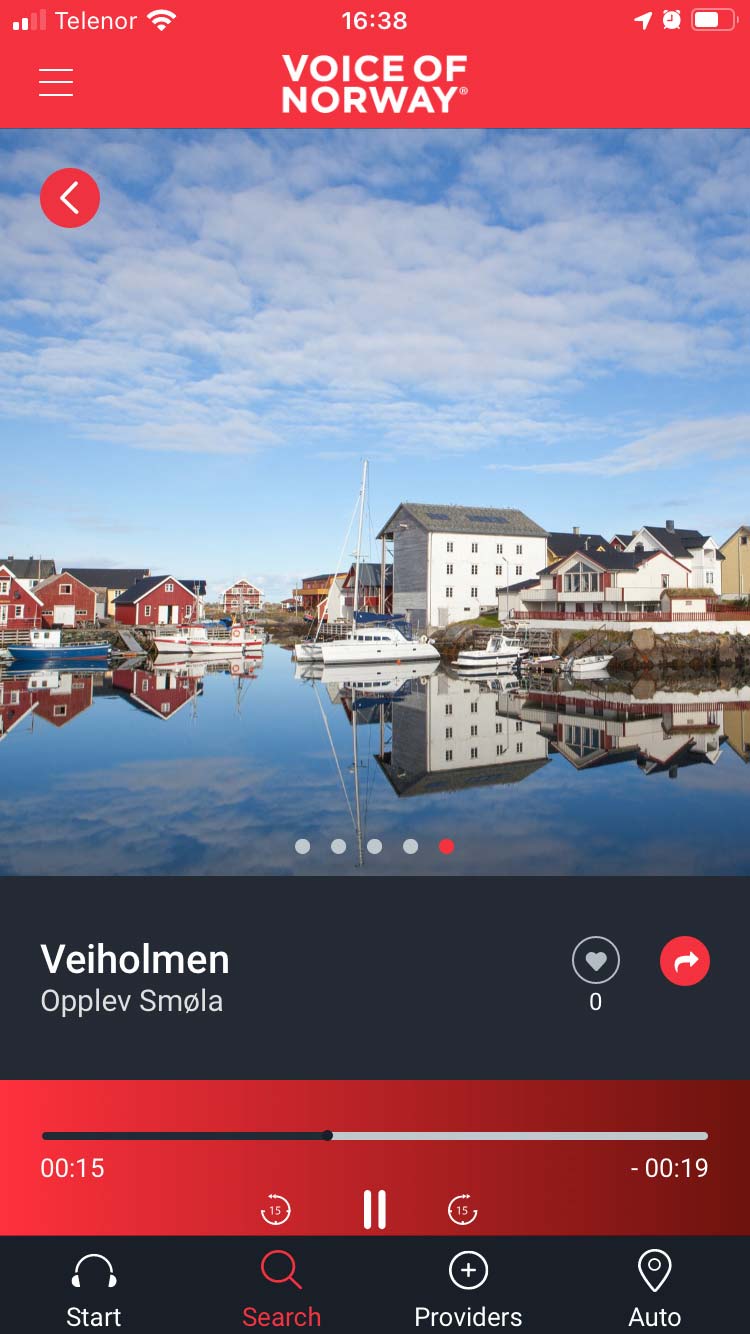Rewind the audio 15 seconds
Viewport: 750px width, 1334px height.
(x=275, y=1209)
